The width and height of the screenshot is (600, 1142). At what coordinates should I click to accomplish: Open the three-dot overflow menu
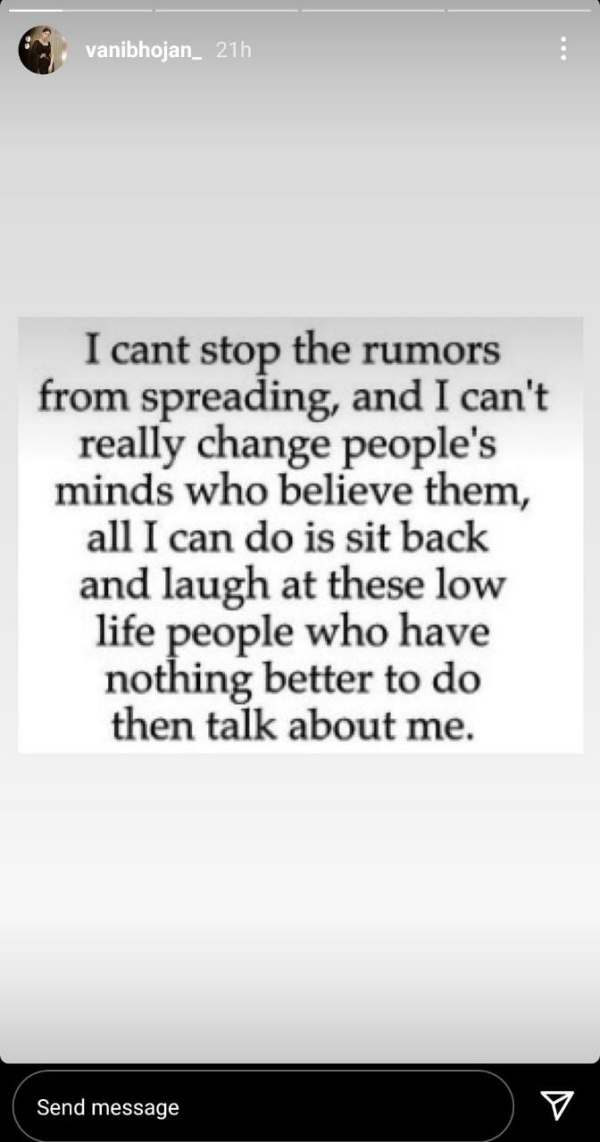point(563,48)
